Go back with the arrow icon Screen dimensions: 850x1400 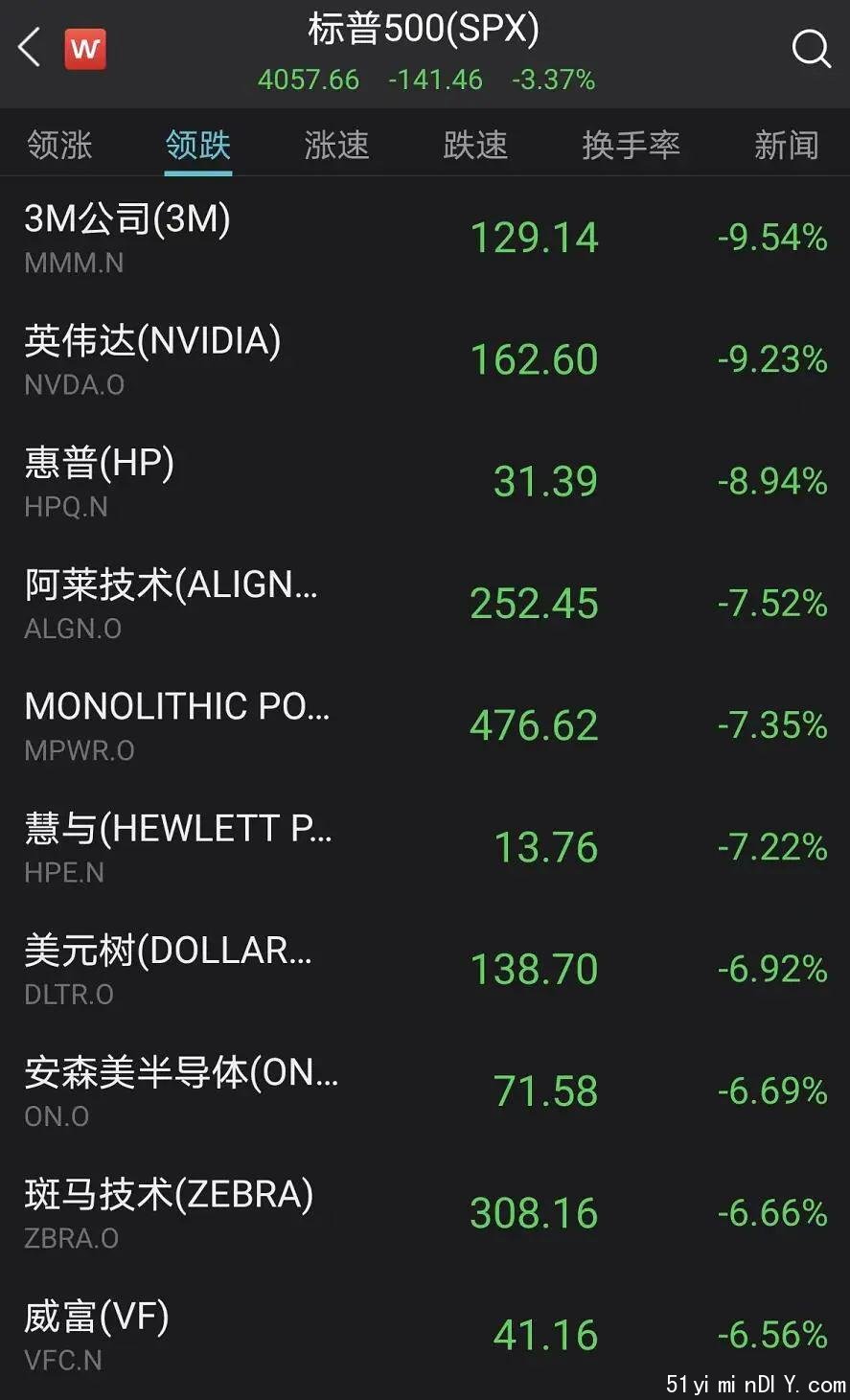point(30,47)
